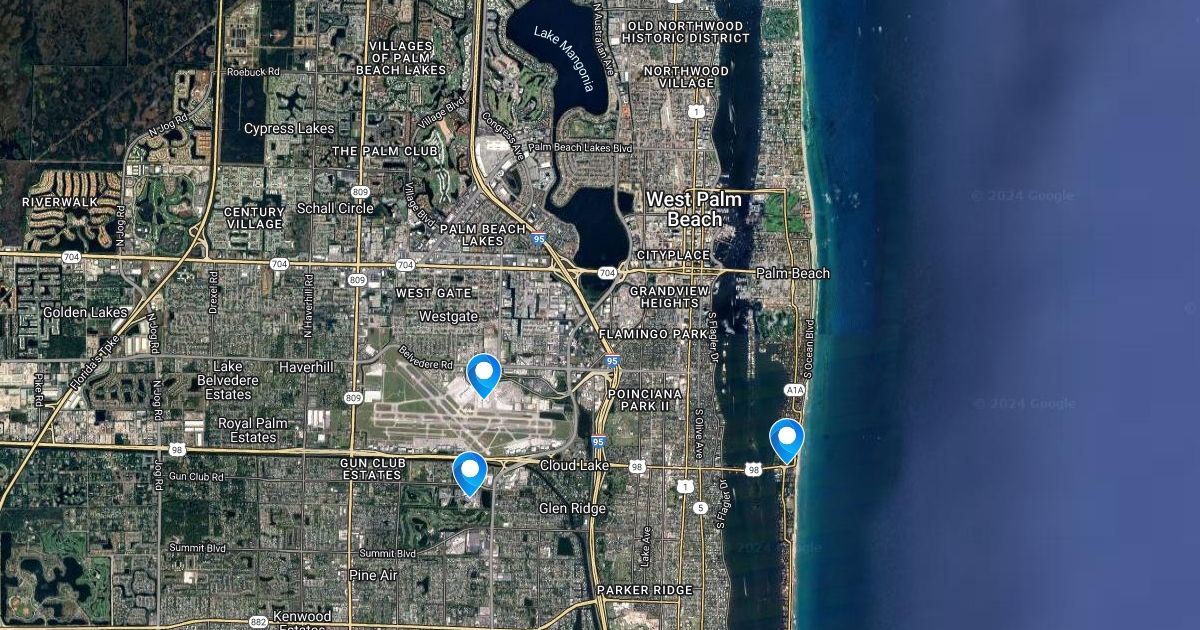Open the map pin beside Gun Club Estates
The height and width of the screenshot is (630, 1200).
pyautogui.click(x=469, y=472)
